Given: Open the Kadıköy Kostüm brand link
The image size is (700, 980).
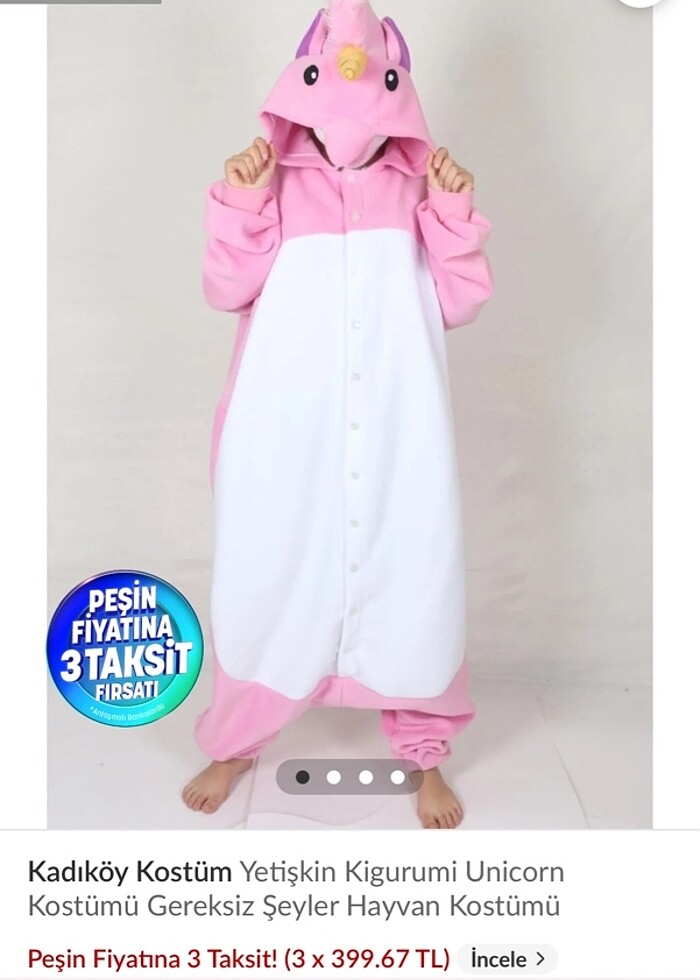Looking at the screenshot, I should tap(130, 871).
